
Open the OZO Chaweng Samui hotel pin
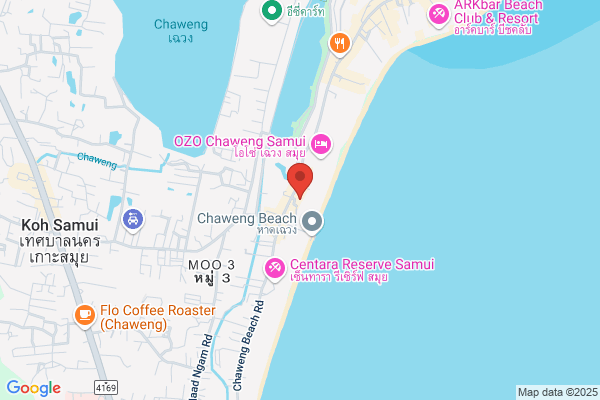click(x=321, y=145)
